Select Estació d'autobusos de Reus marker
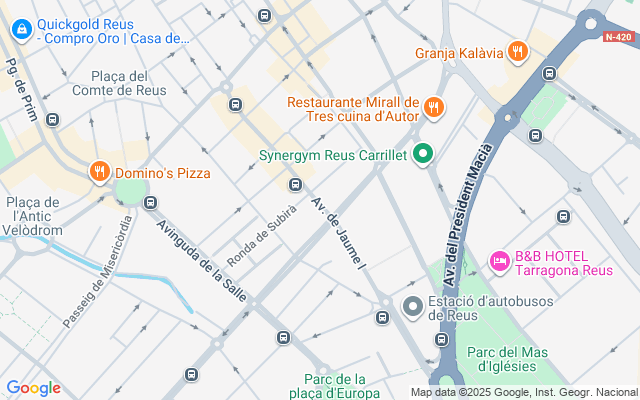The width and height of the screenshot is (640, 400). tap(413, 306)
